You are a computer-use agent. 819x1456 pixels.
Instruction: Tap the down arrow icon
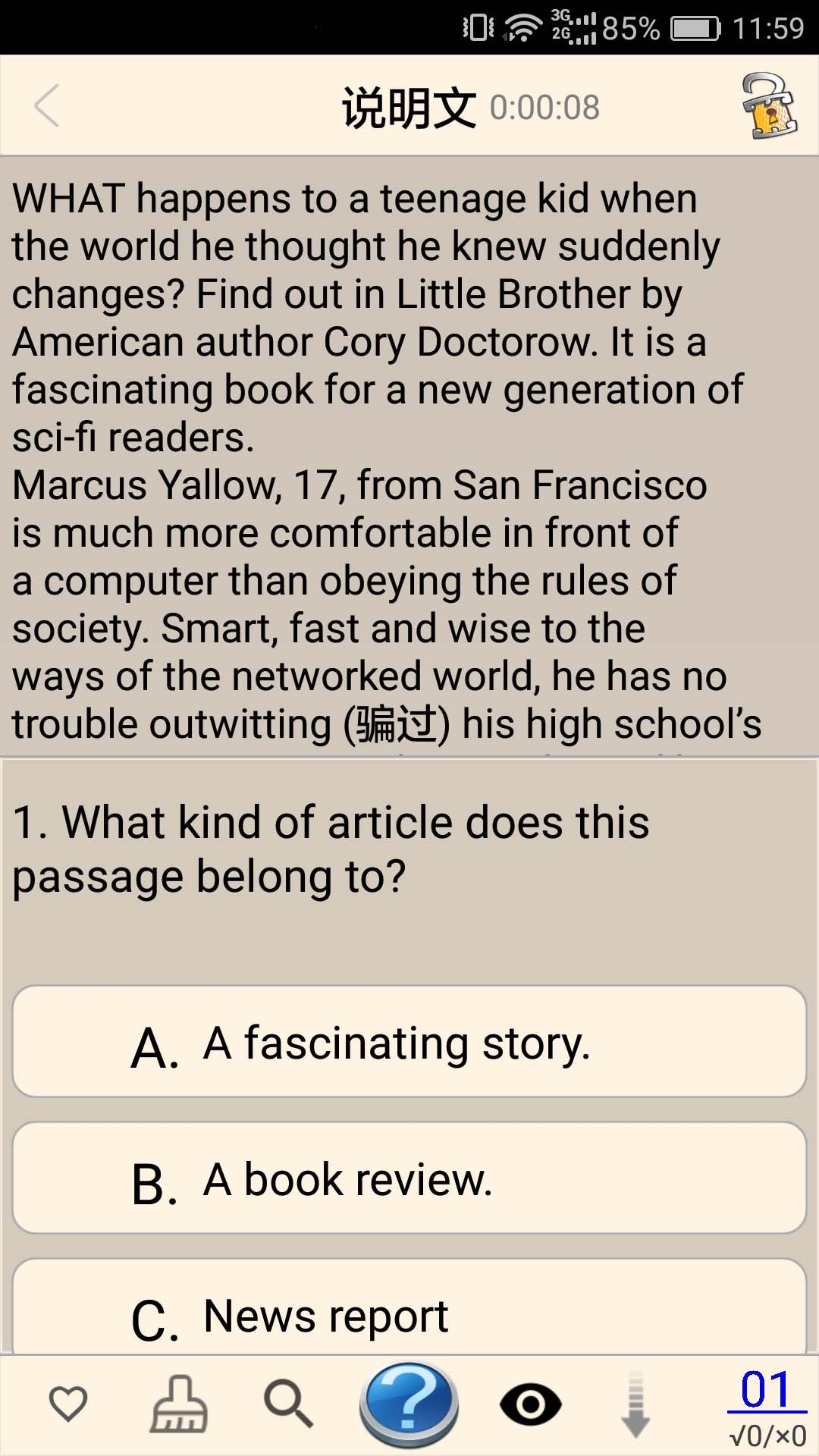pos(635,1404)
